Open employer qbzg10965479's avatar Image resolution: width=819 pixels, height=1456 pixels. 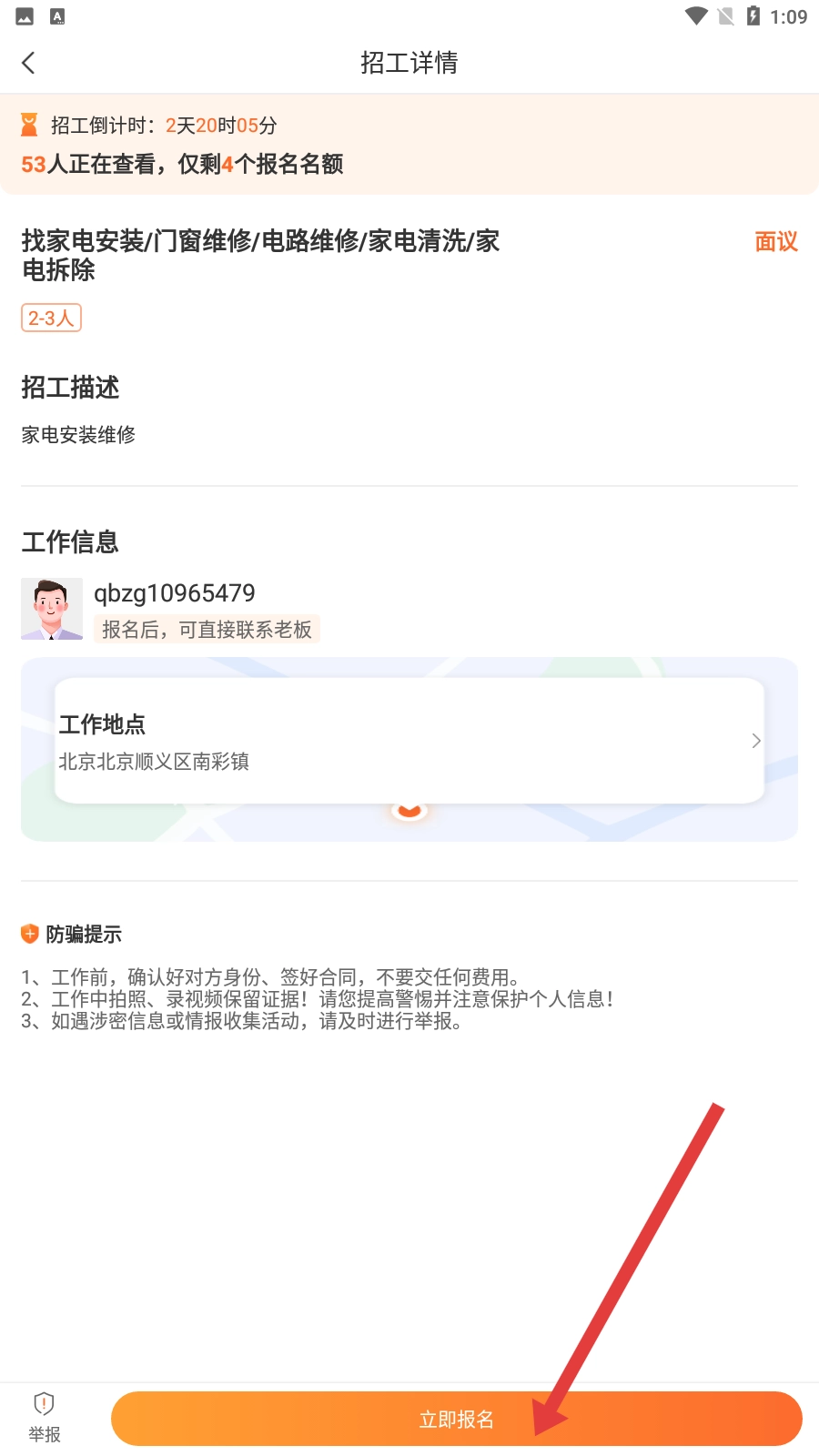(x=52, y=609)
